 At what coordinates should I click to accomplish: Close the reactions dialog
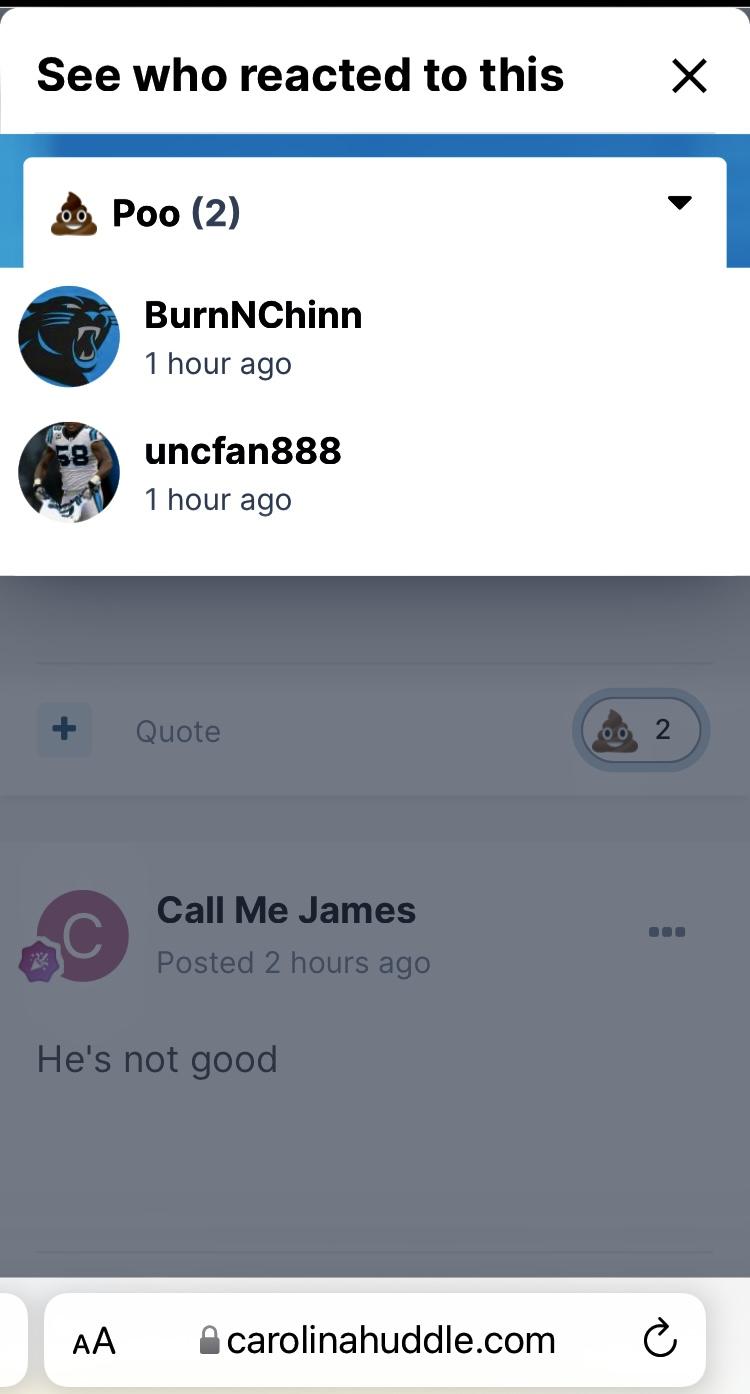point(689,76)
